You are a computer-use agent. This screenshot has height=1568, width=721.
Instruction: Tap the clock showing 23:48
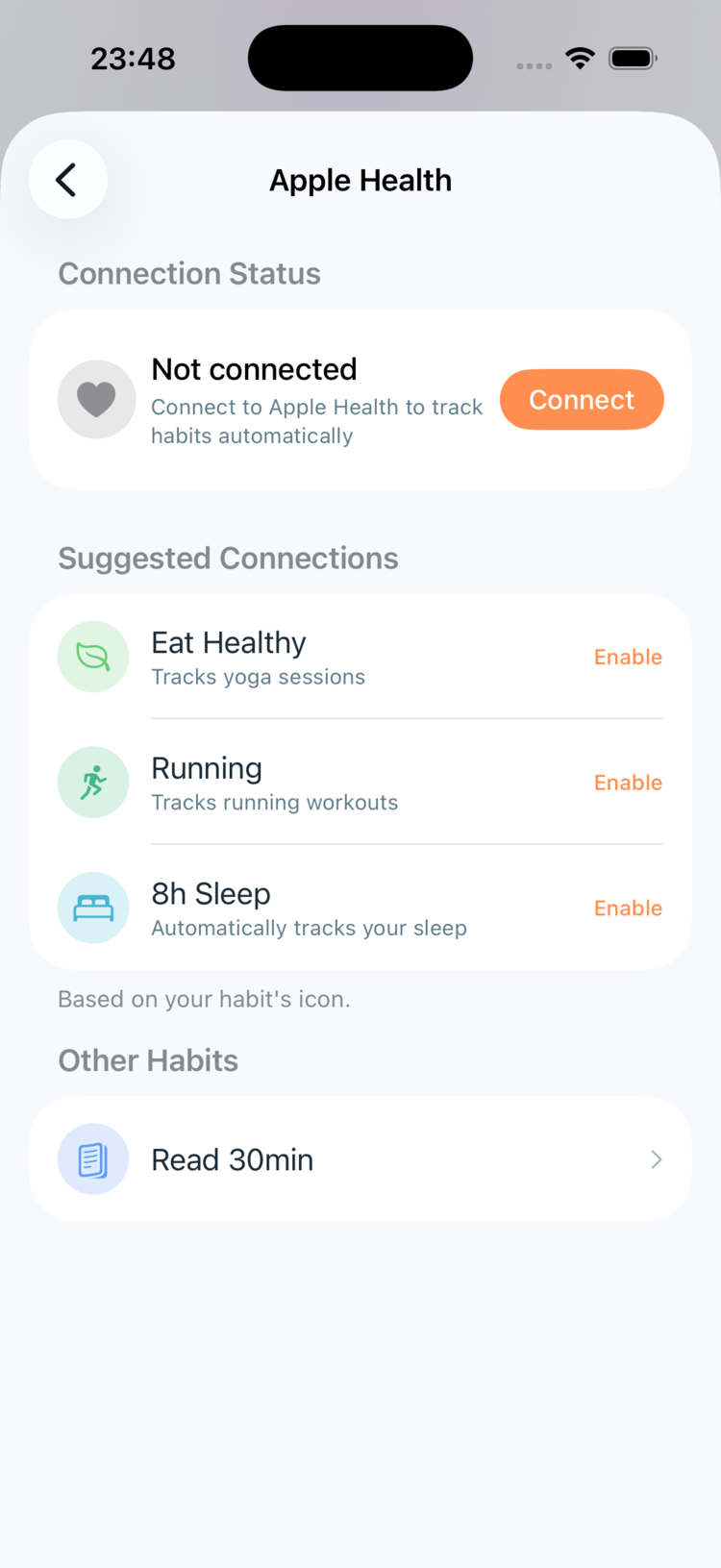pyautogui.click(x=133, y=58)
